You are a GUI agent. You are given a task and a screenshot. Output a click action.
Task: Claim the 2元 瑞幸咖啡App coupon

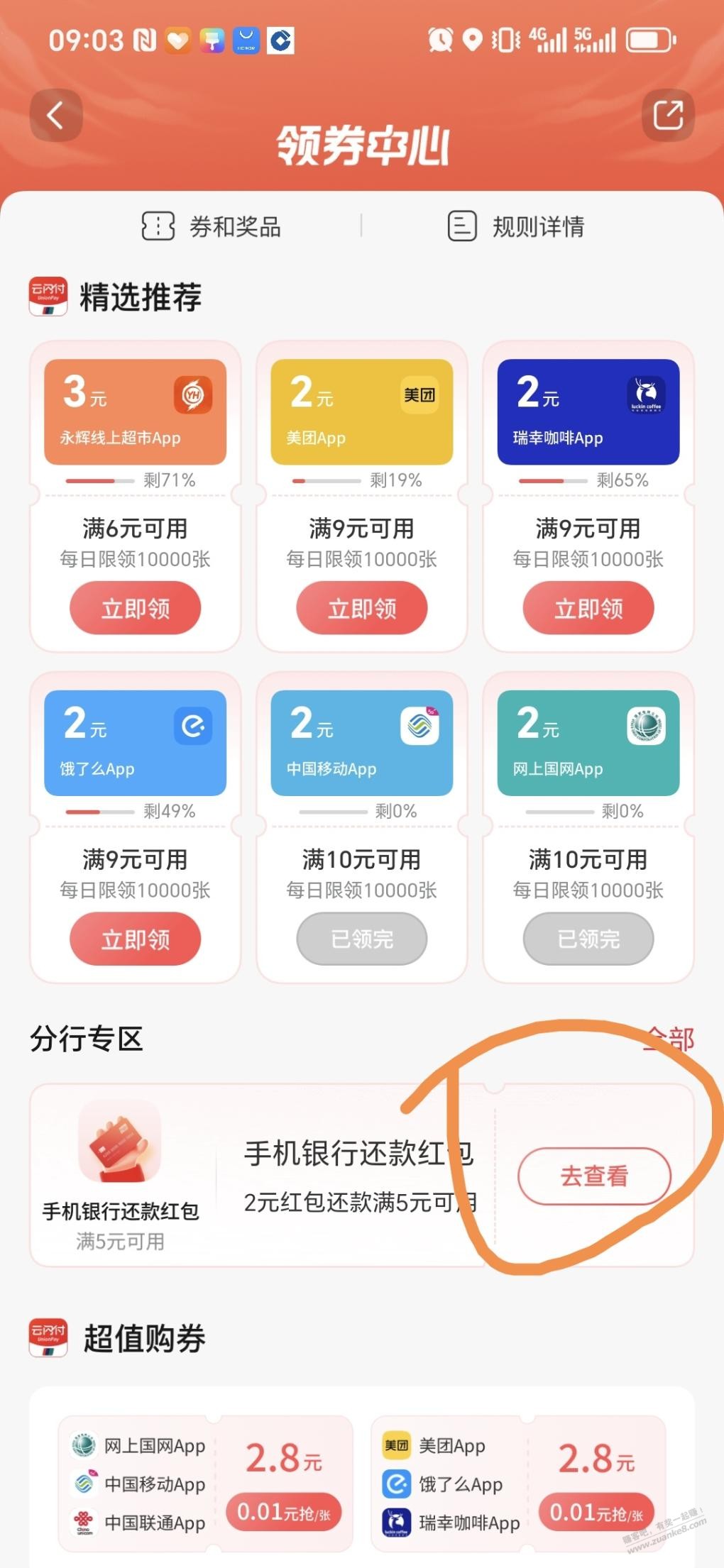(x=588, y=608)
